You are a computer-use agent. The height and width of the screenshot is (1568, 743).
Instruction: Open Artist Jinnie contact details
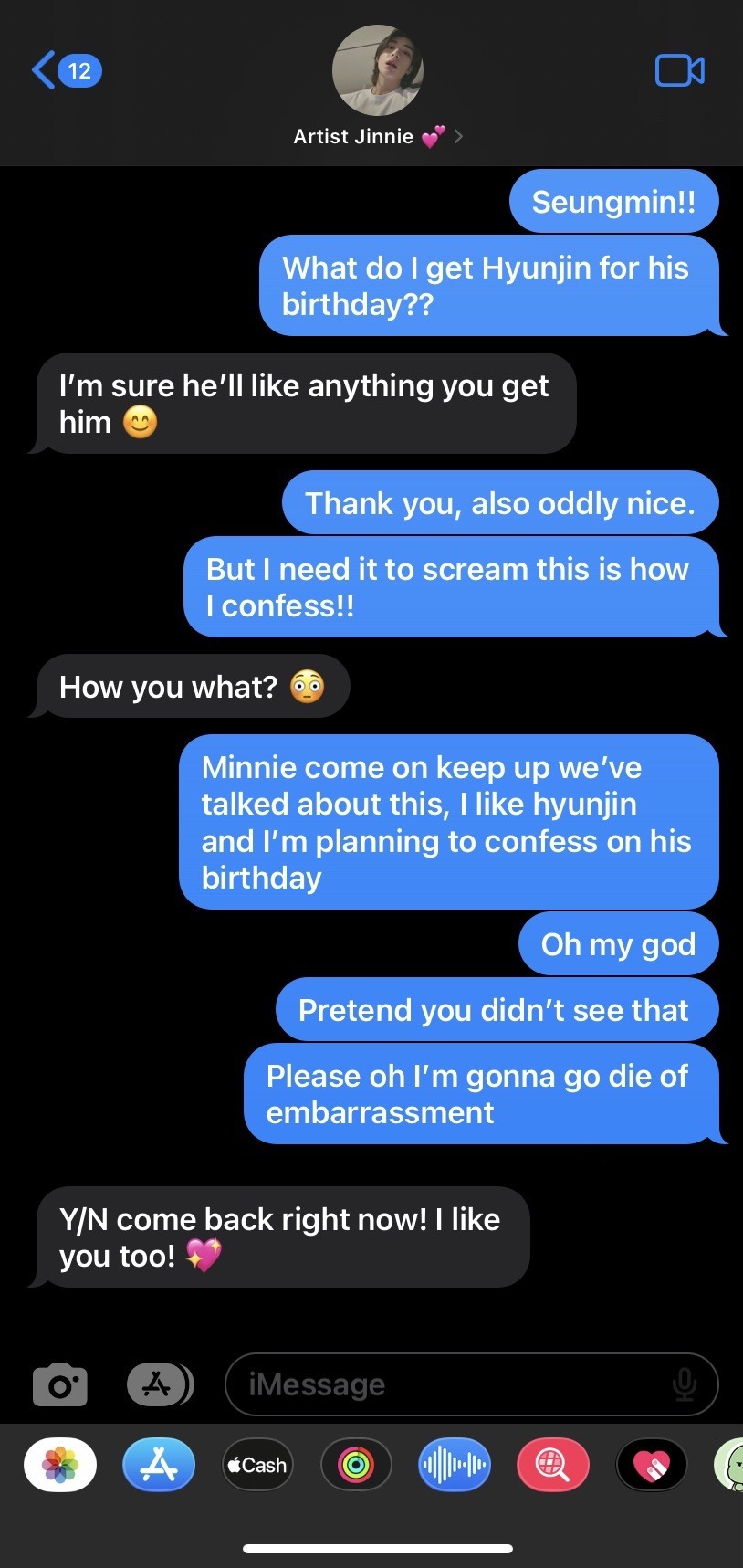(377, 136)
